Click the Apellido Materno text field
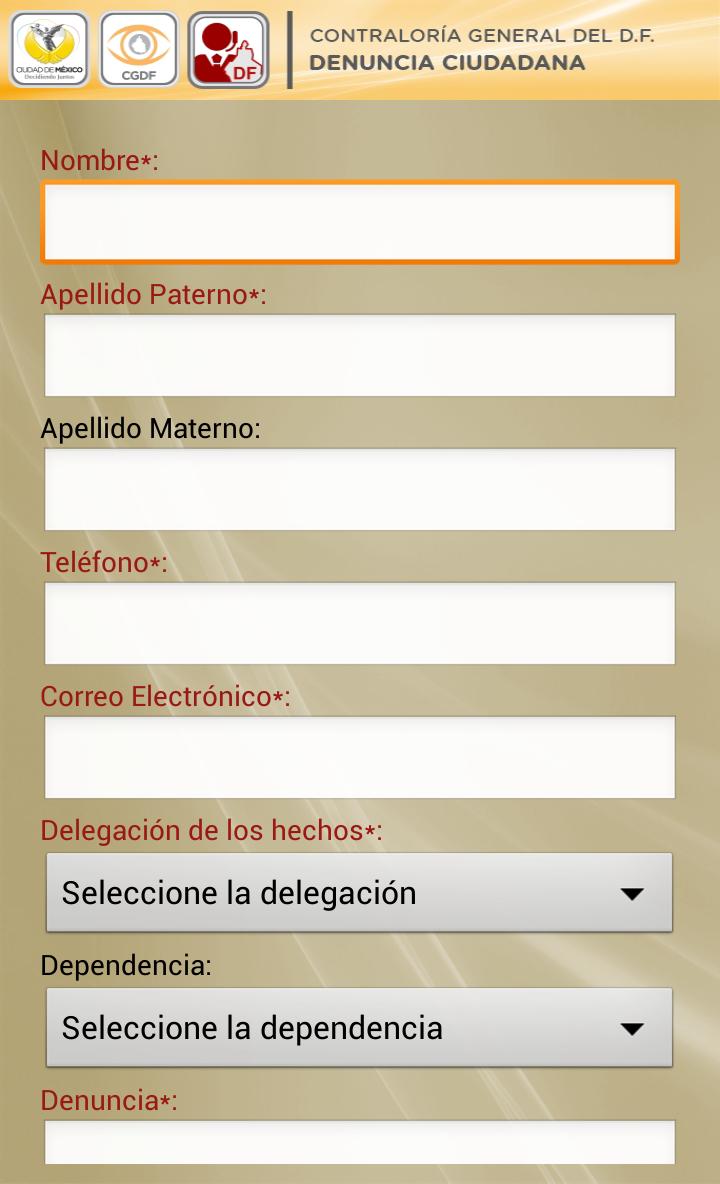This screenshot has width=720, height=1184. pos(360,489)
